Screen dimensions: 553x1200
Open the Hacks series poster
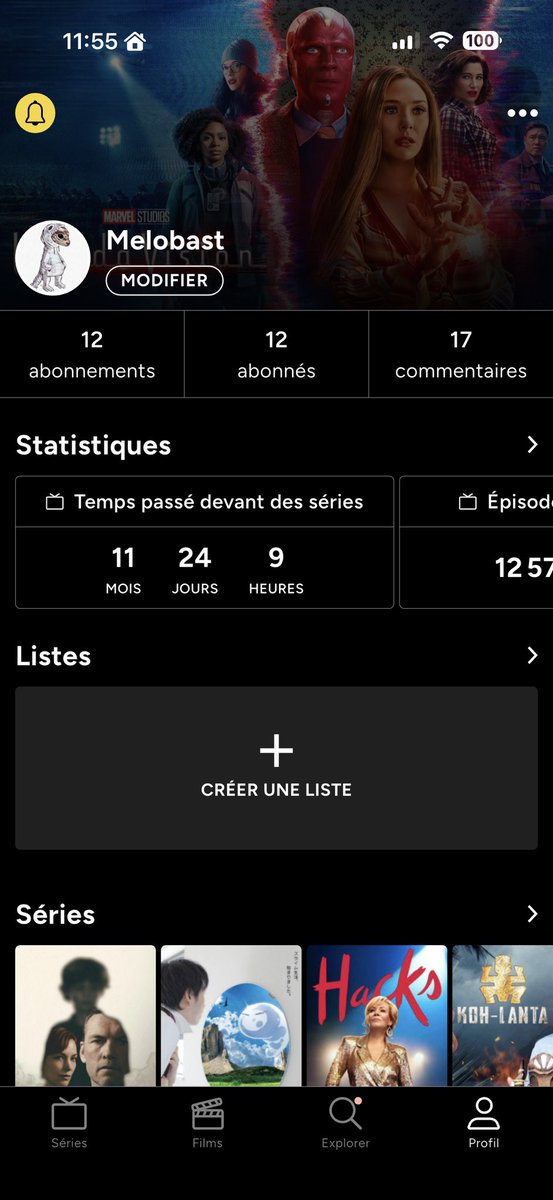(x=377, y=1016)
